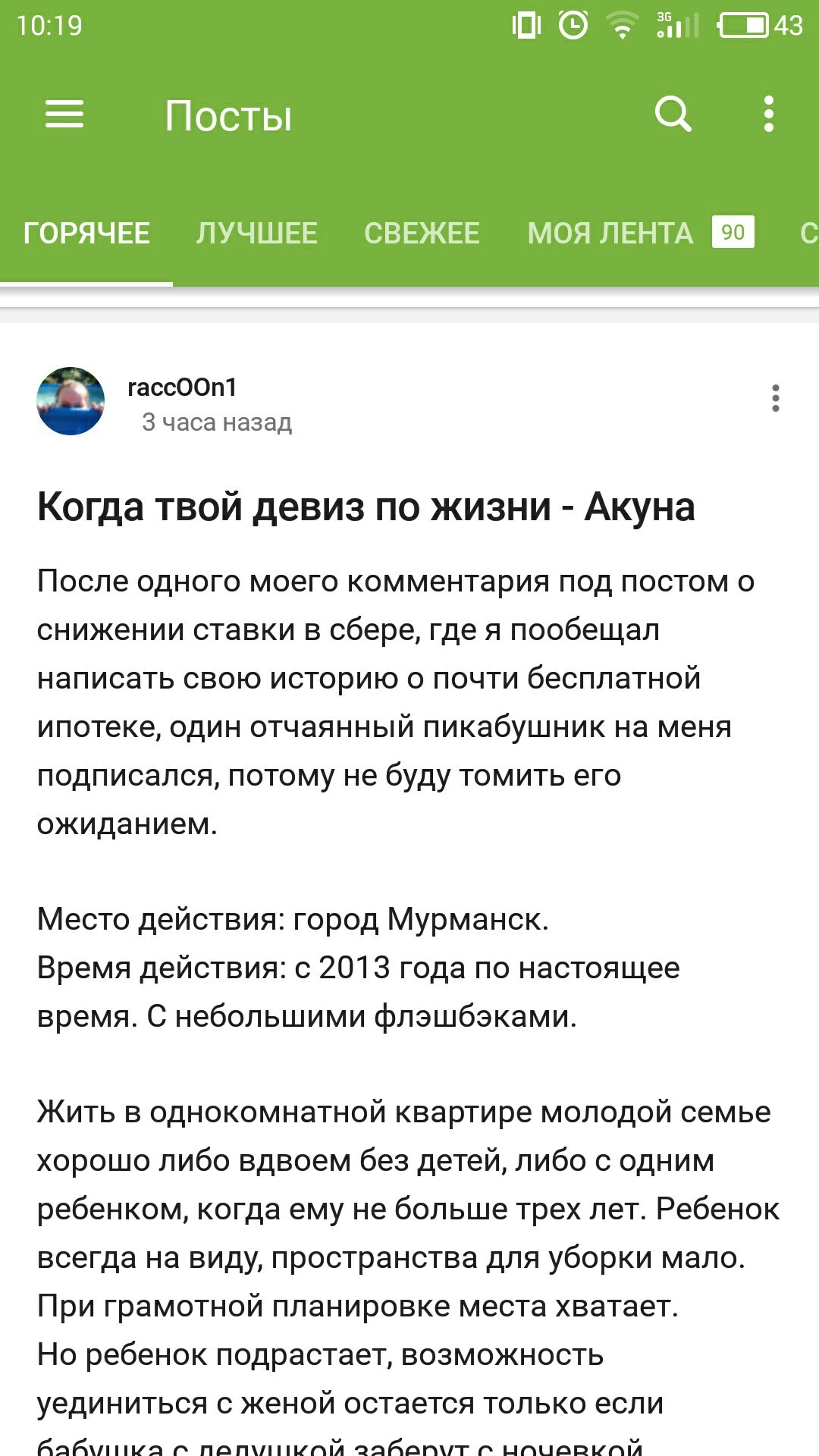This screenshot has width=819, height=1456.
Task: Open post "Когда твой девиз по жизни - Акуна"
Action: pyautogui.click(x=366, y=507)
